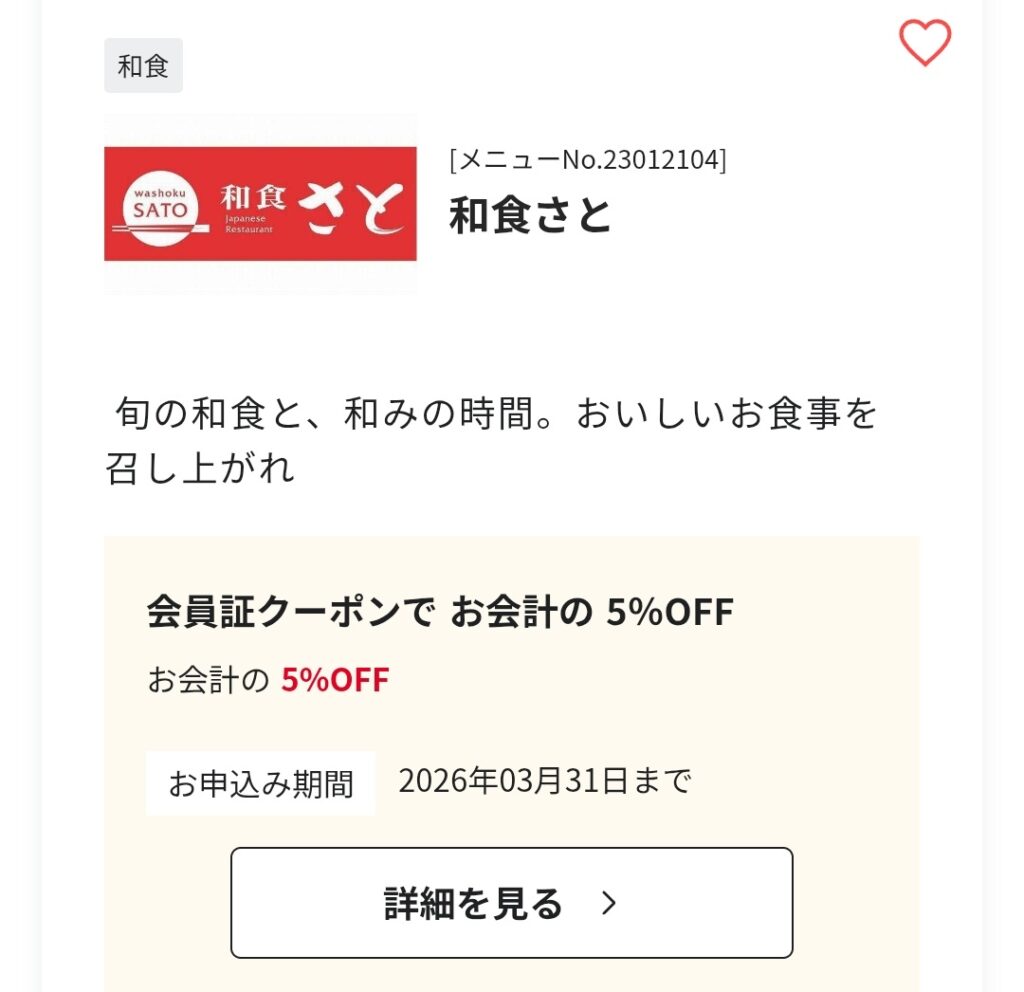
Task: Add 和食さと to favorites with heart icon
Action: coord(924,44)
